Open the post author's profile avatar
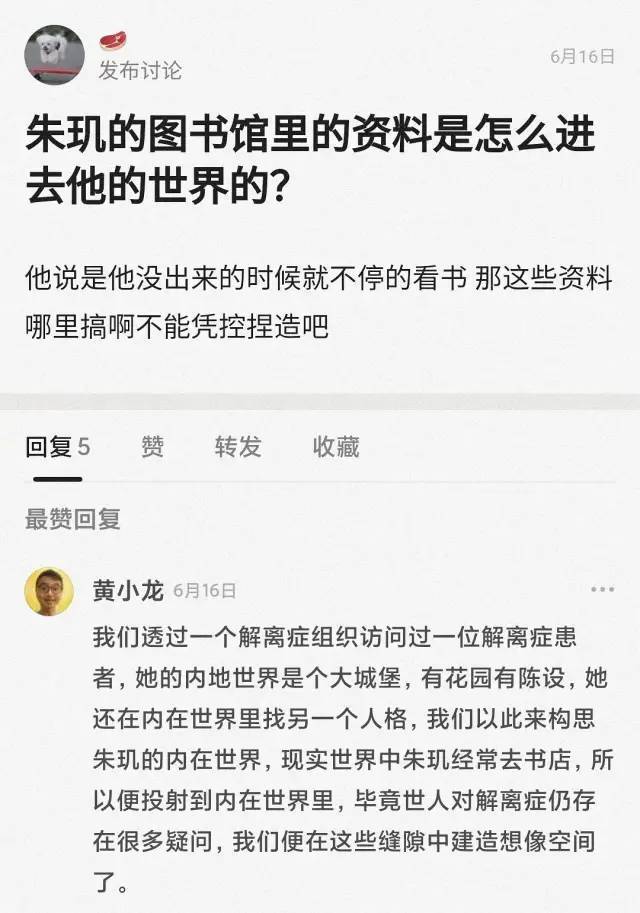 pos(54,55)
